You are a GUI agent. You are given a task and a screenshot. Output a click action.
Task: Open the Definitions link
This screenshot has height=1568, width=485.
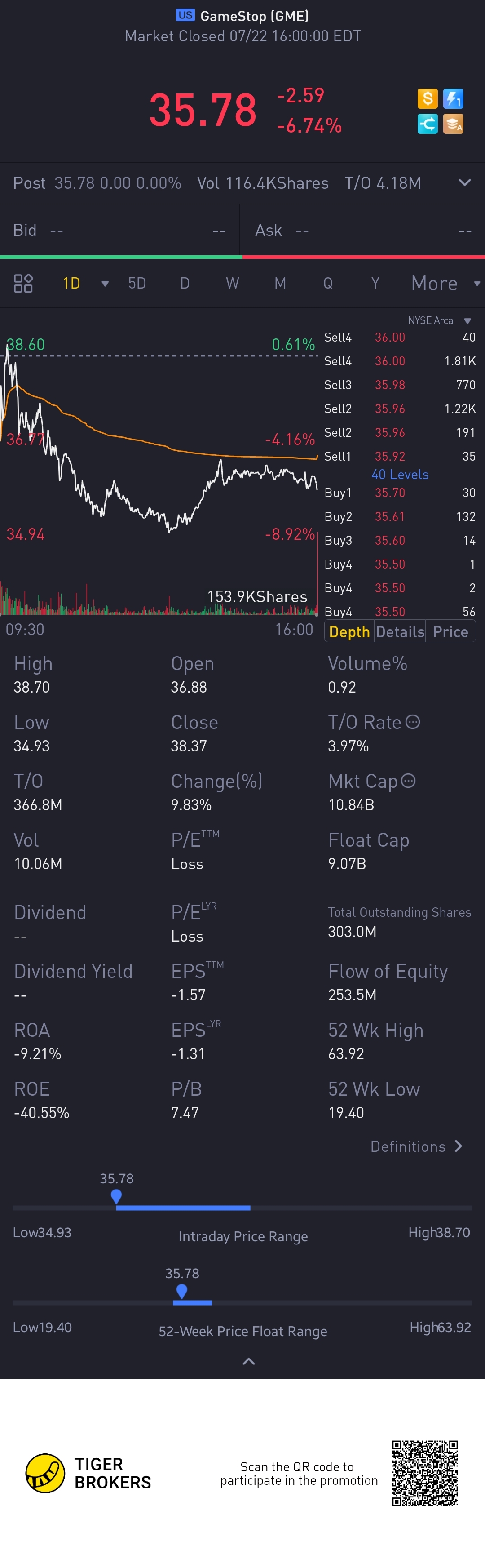[416, 1147]
